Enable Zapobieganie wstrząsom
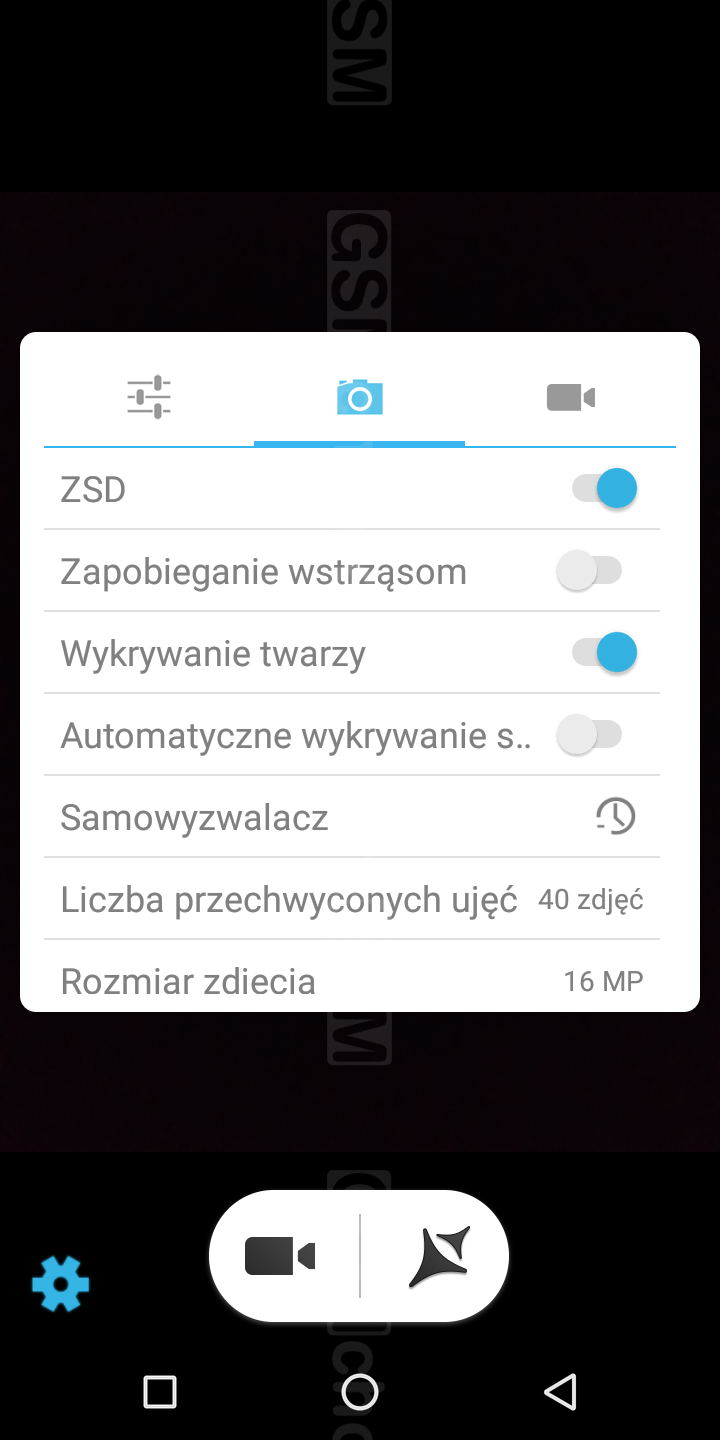 pos(590,571)
